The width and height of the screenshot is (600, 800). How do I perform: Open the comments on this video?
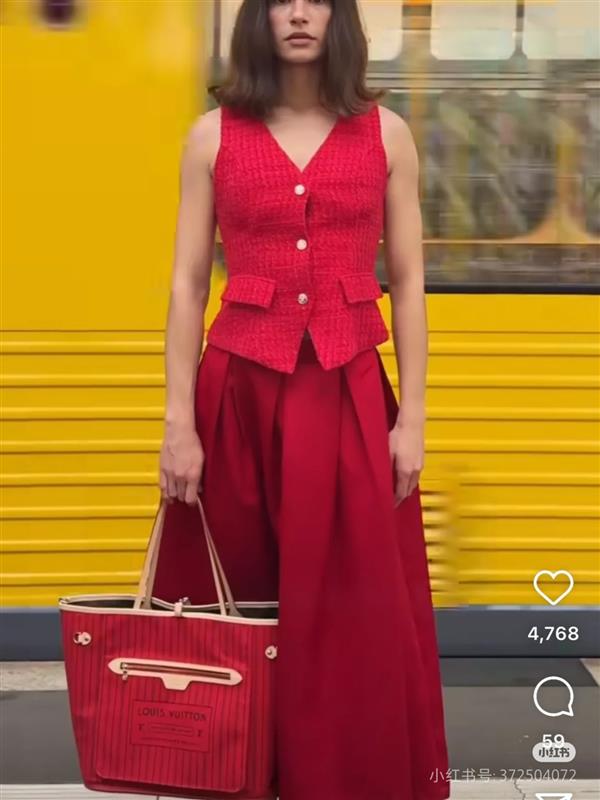pos(553,697)
